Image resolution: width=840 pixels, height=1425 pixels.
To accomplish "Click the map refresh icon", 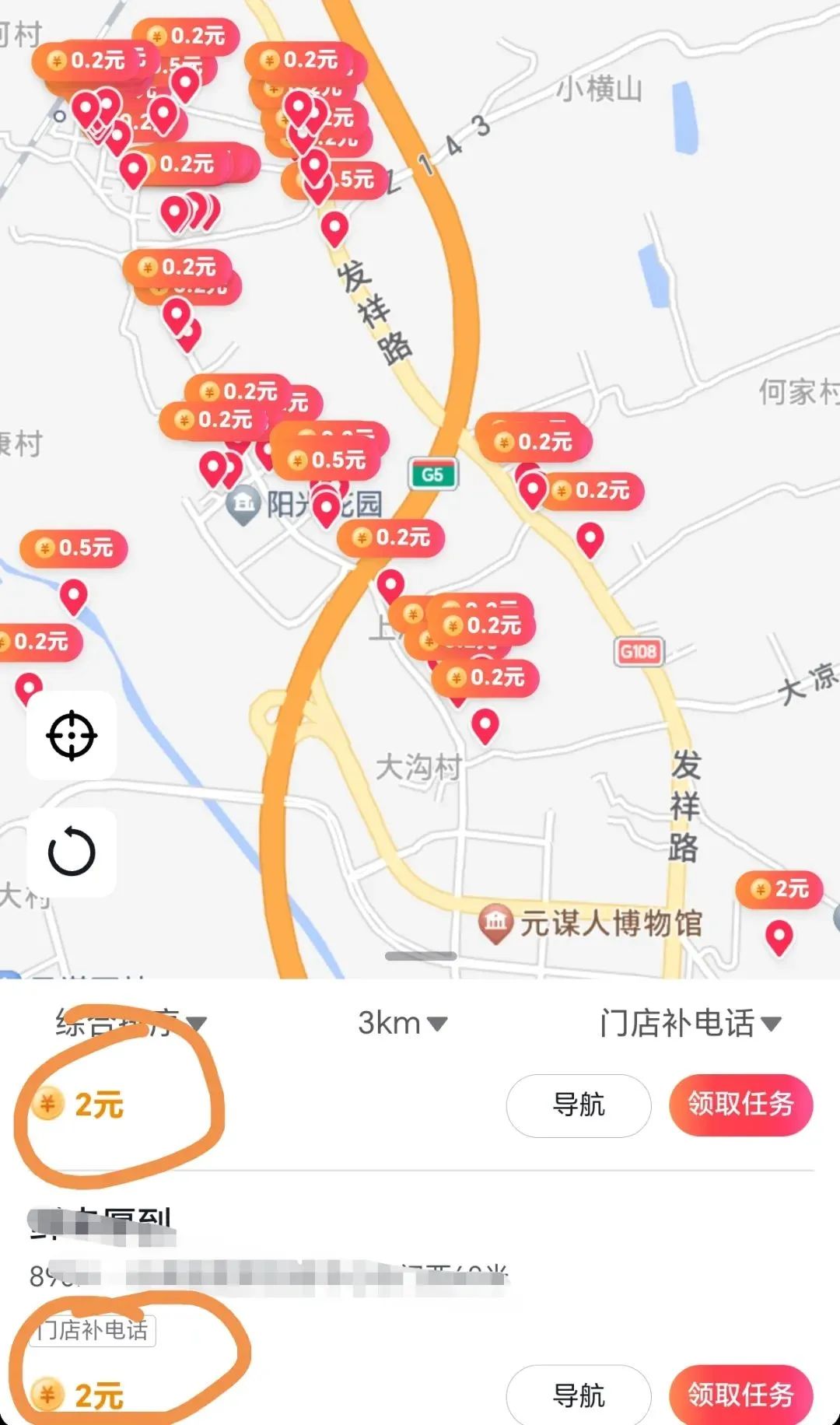I will 72,850.
